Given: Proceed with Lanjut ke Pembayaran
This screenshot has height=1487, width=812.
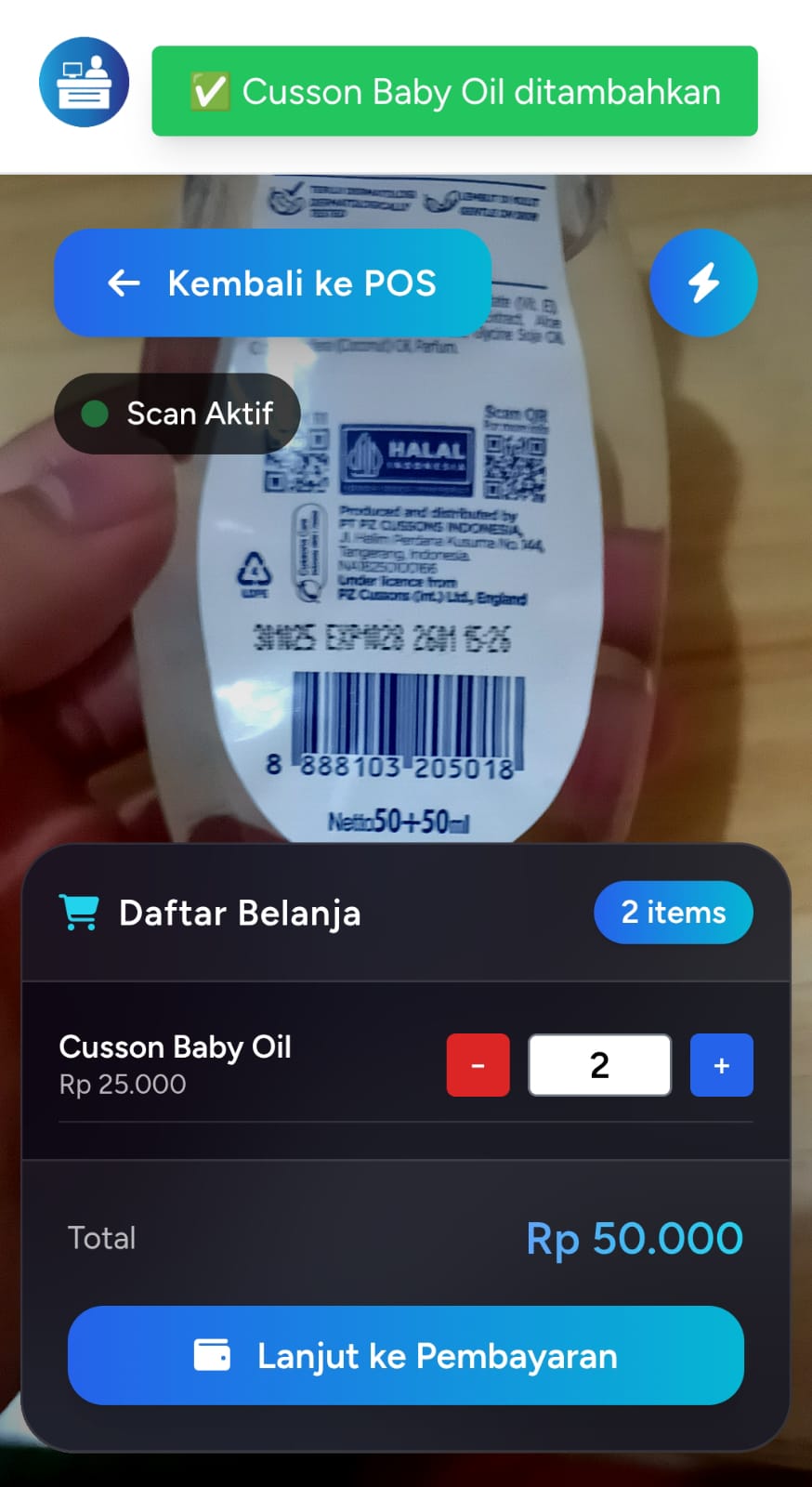Looking at the screenshot, I should (406, 1355).
